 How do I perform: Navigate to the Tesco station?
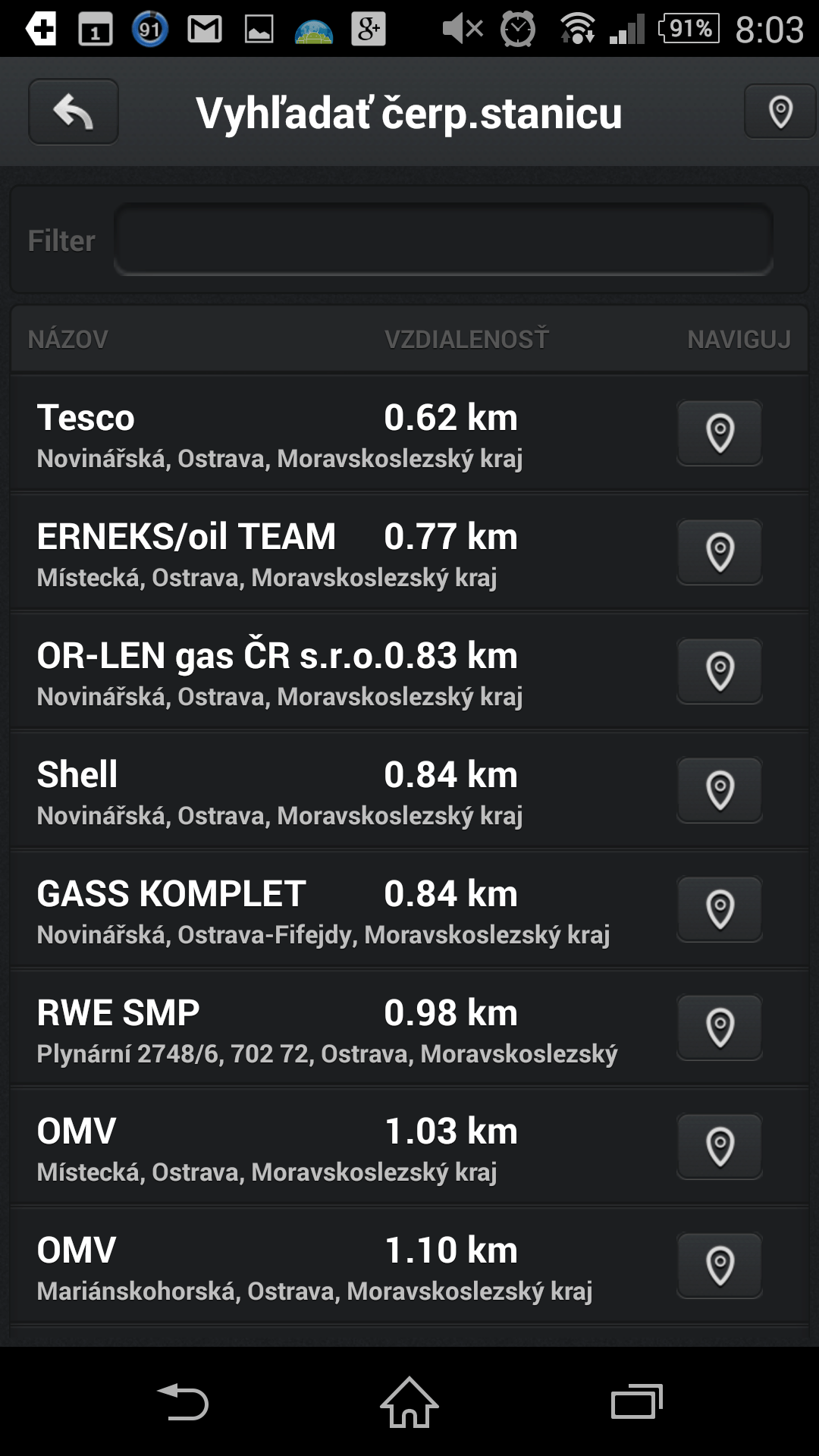pos(720,433)
